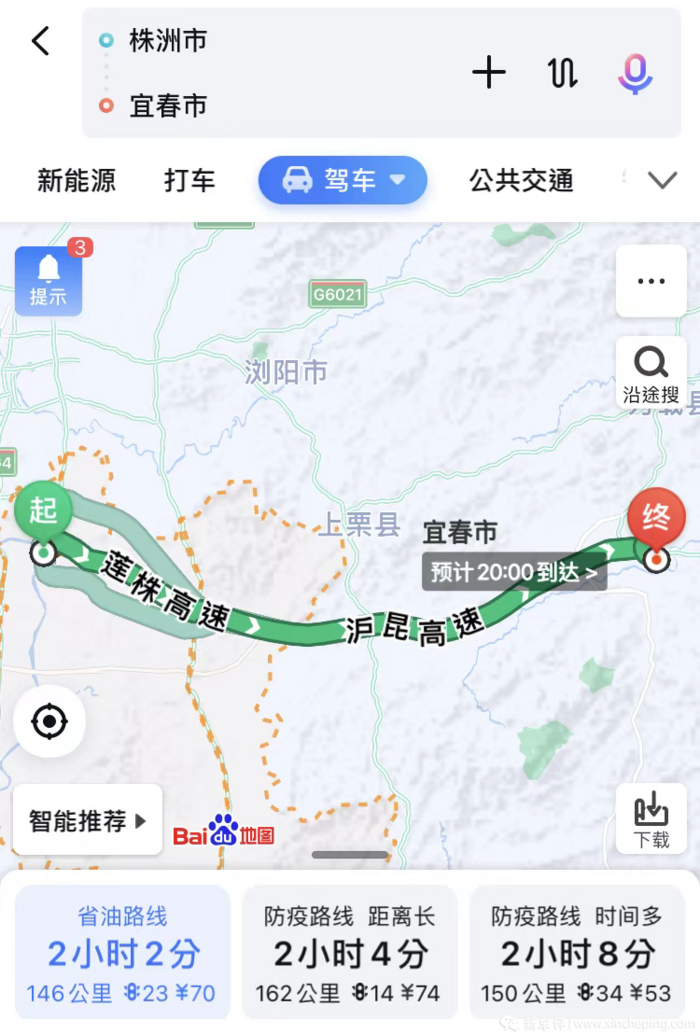Download offline map with 下载
This screenshot has width=700, height=1034.
pyautogui.click(x=651, y=819)
